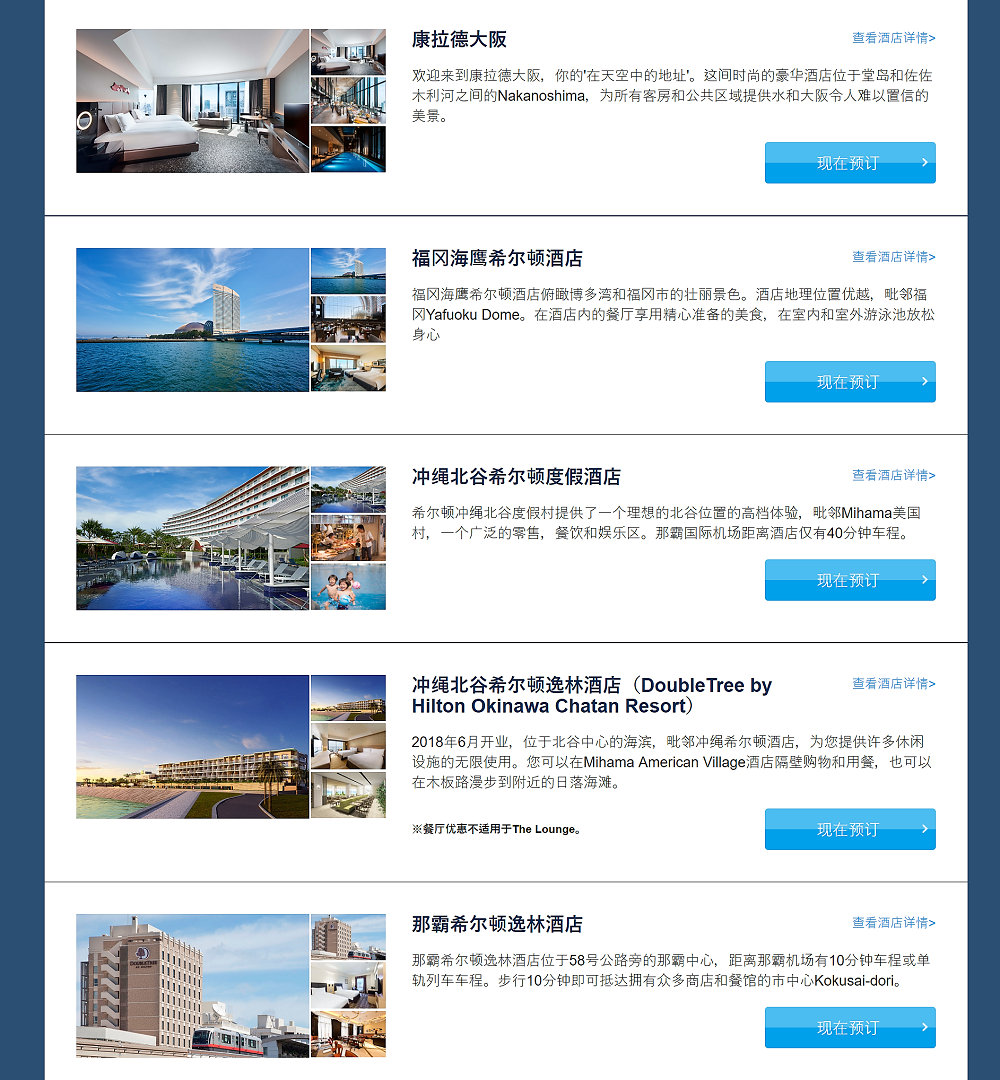Viewport: 1000px width, 1080px height.
Task: Tap 现在预订 for 康拉德大阪
Action: coord(850,163)
